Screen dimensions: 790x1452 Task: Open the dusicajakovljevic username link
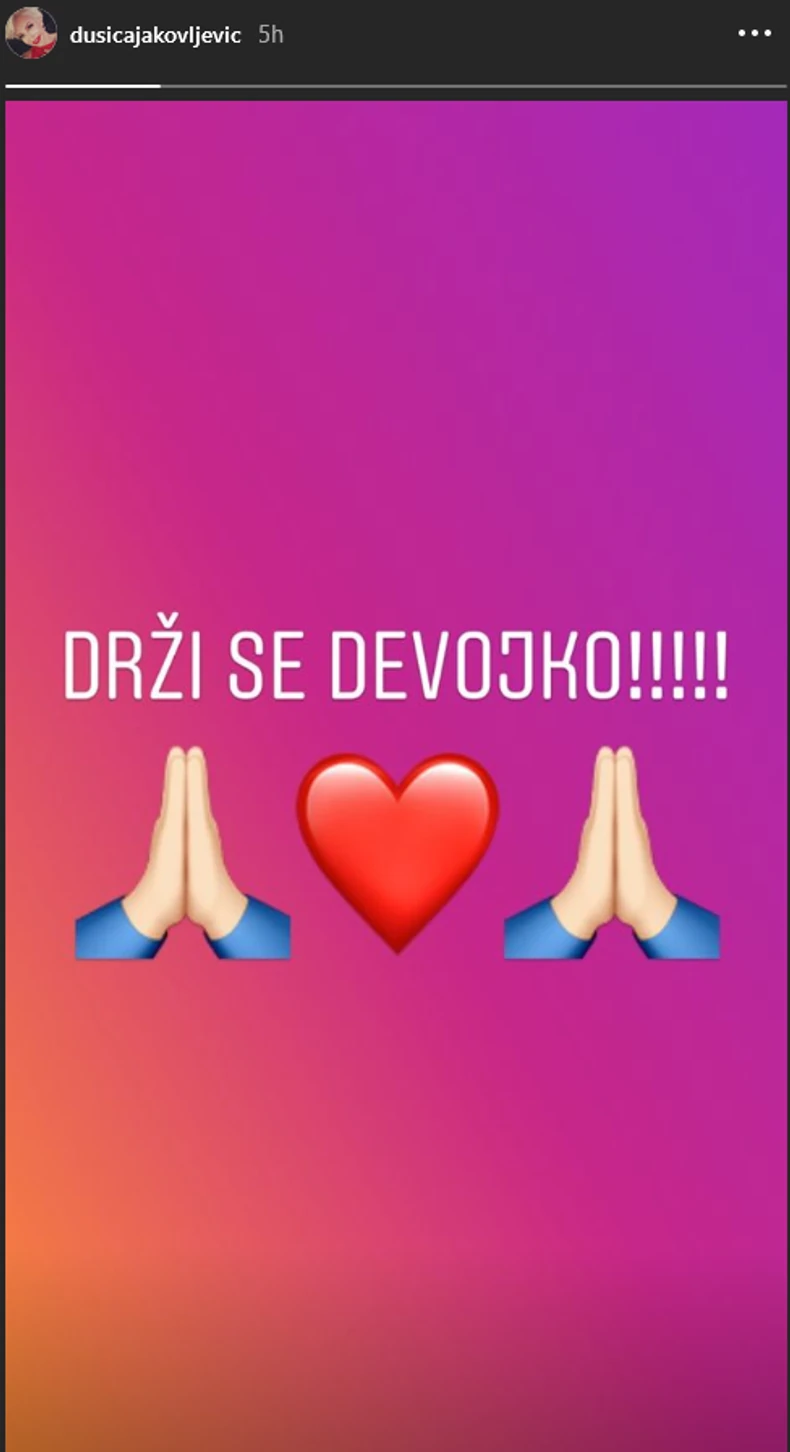coord(155,35)
